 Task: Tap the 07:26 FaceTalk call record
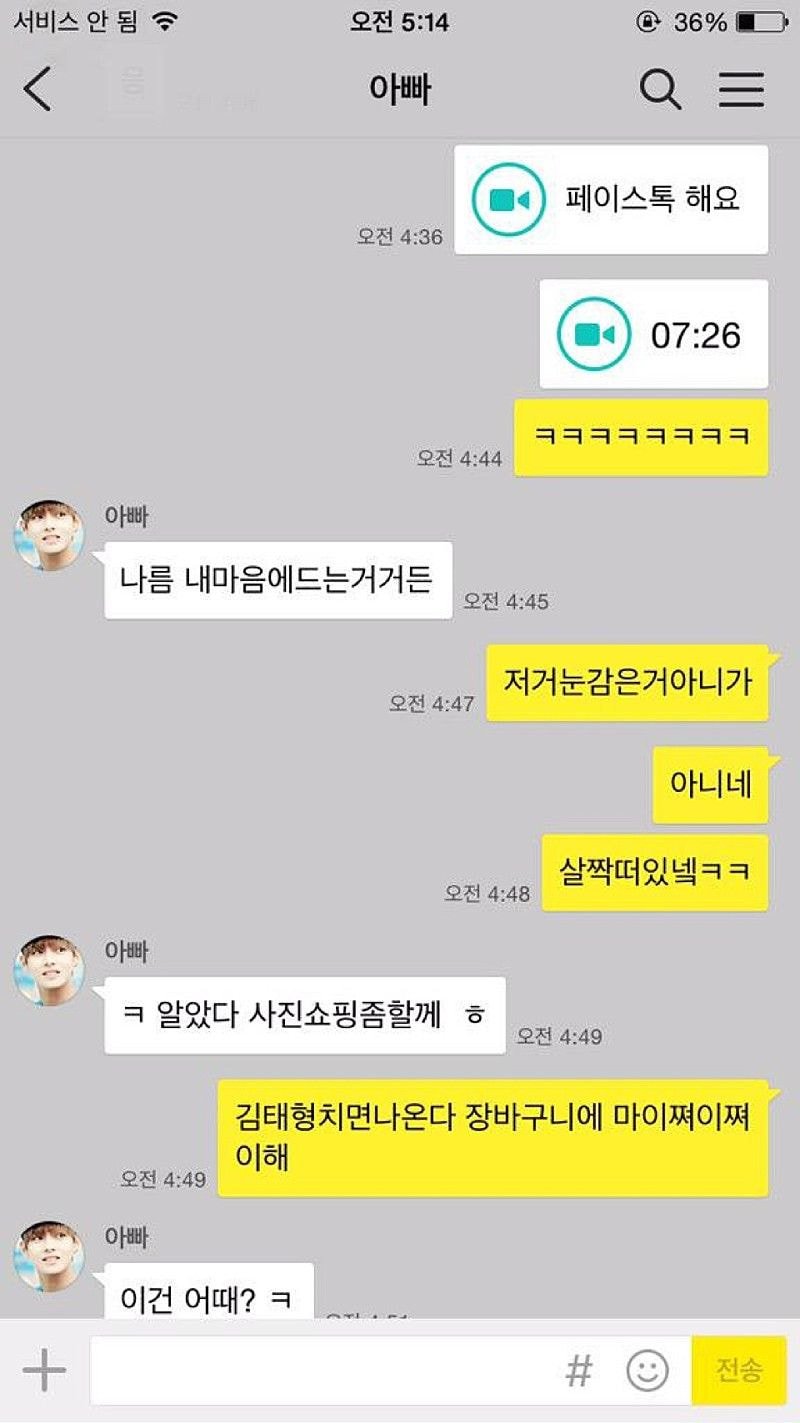pyautogui.click(x=654, y=334)
